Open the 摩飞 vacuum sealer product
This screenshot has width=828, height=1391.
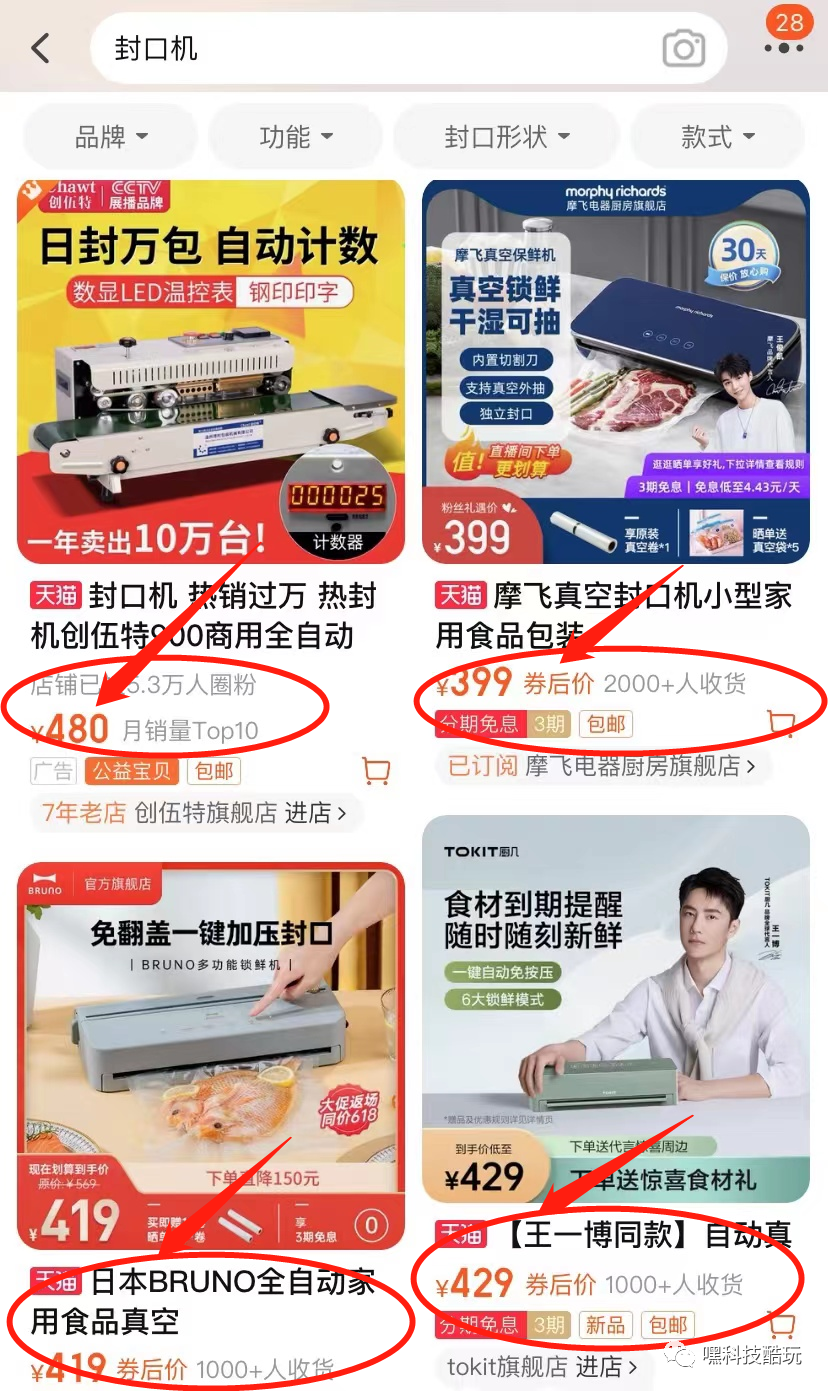pyautogui.click(x=616, y=371)
